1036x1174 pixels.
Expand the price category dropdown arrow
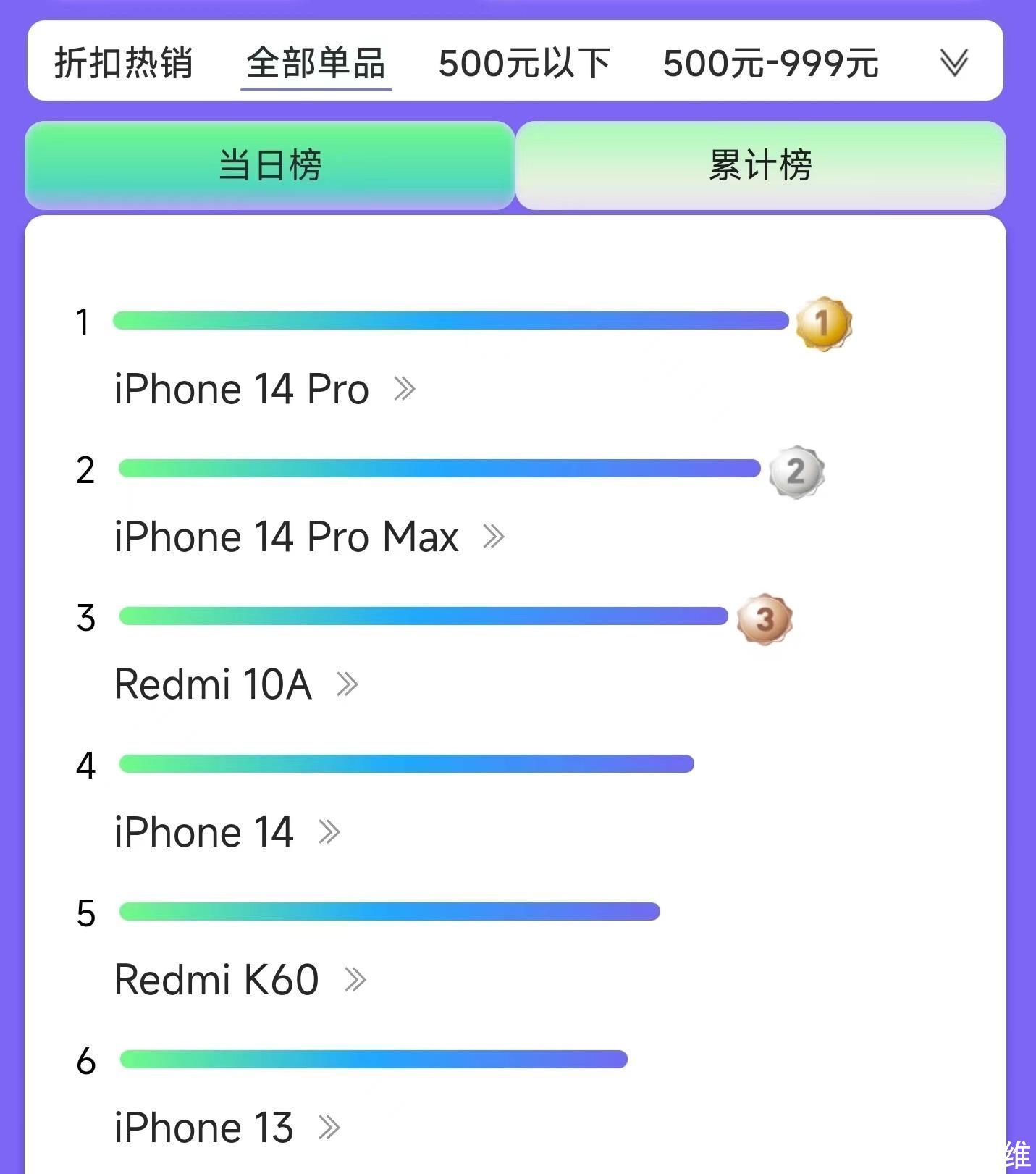pyautogui.click(x=953, y=63)
